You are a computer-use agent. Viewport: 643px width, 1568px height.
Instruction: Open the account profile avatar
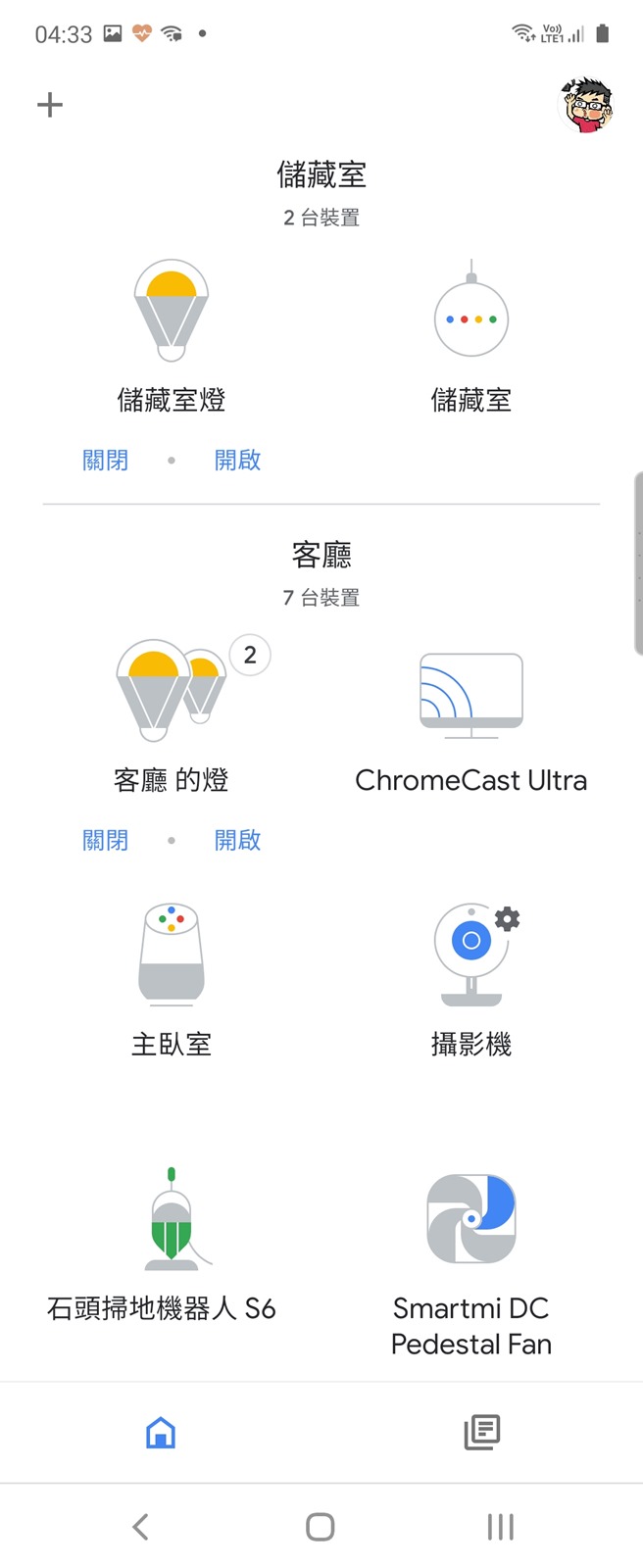click(x=585, y=105)
